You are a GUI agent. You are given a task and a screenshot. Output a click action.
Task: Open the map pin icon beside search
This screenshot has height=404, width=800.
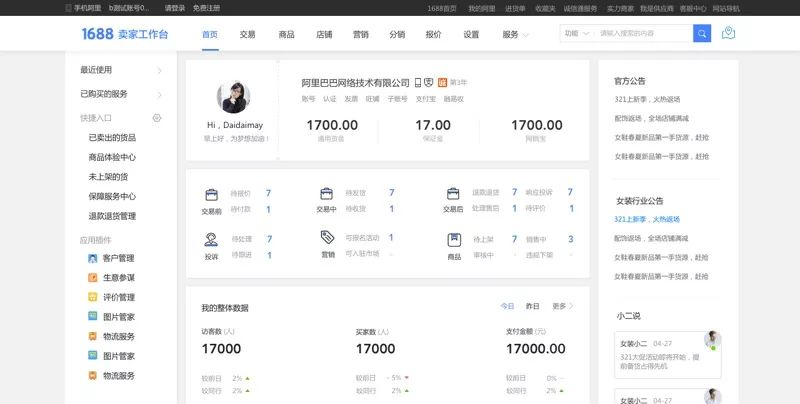728,34
